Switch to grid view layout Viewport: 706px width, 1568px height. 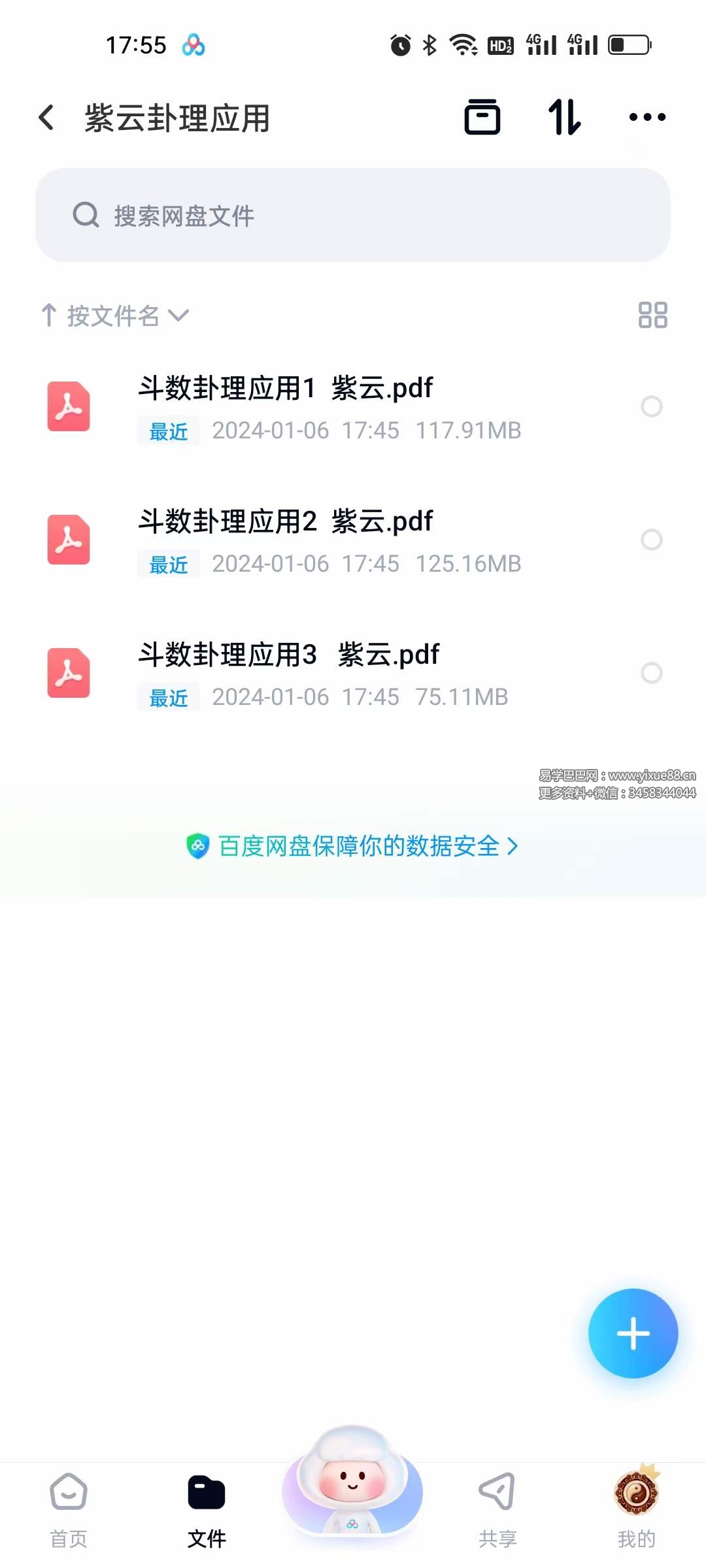click(x=653, y=316)
